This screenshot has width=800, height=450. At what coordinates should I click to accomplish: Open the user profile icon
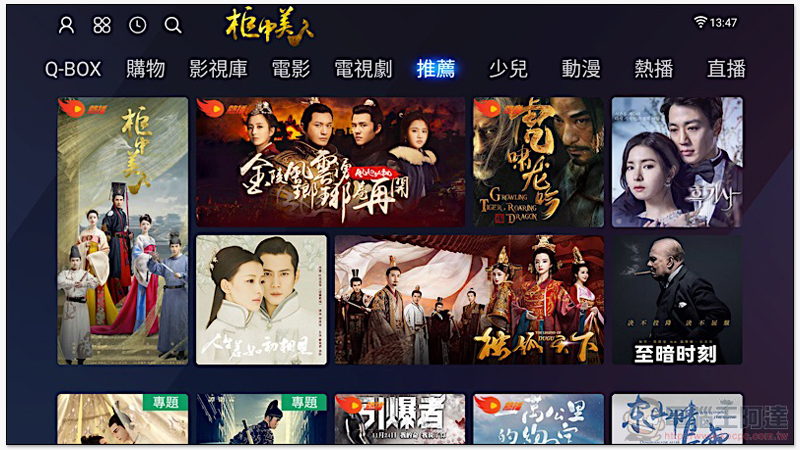67,25
